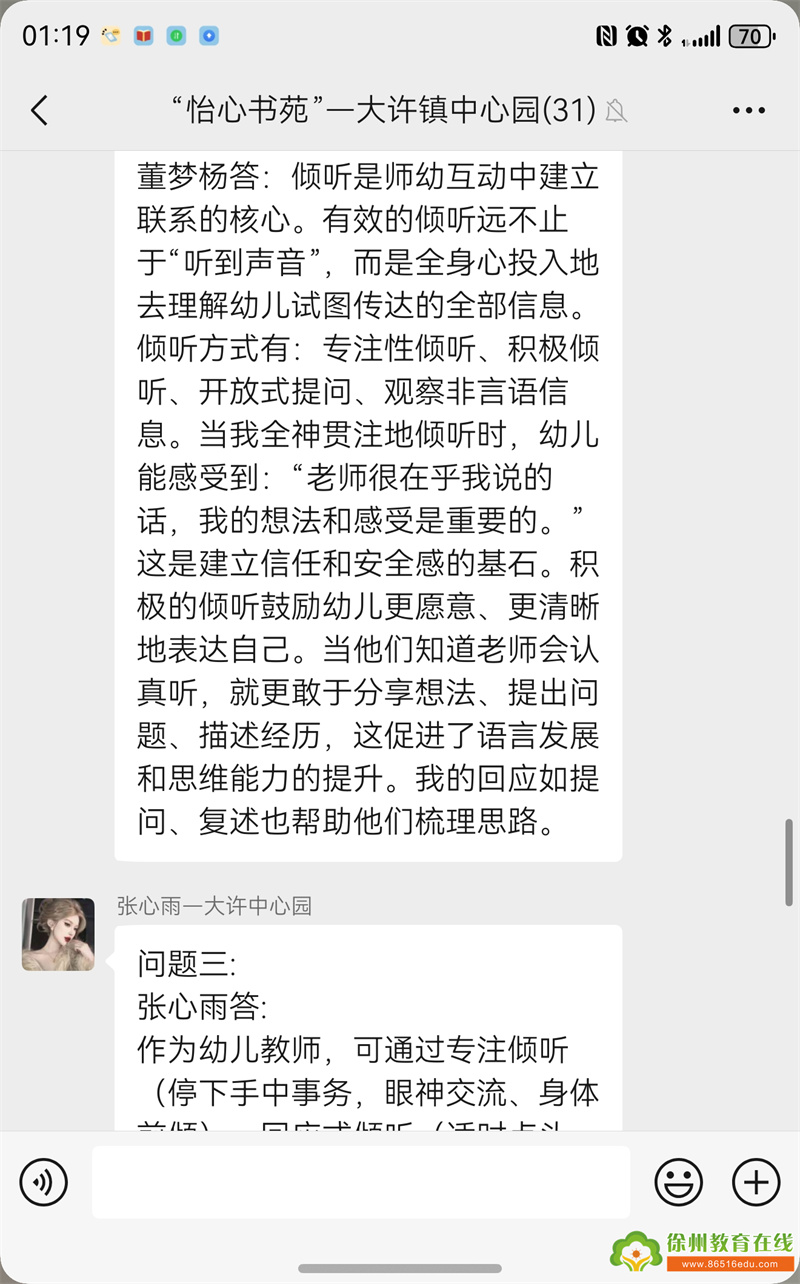Tap the message text field
This screenshot has width=800, height=1284.
(x=360, y=1183)
